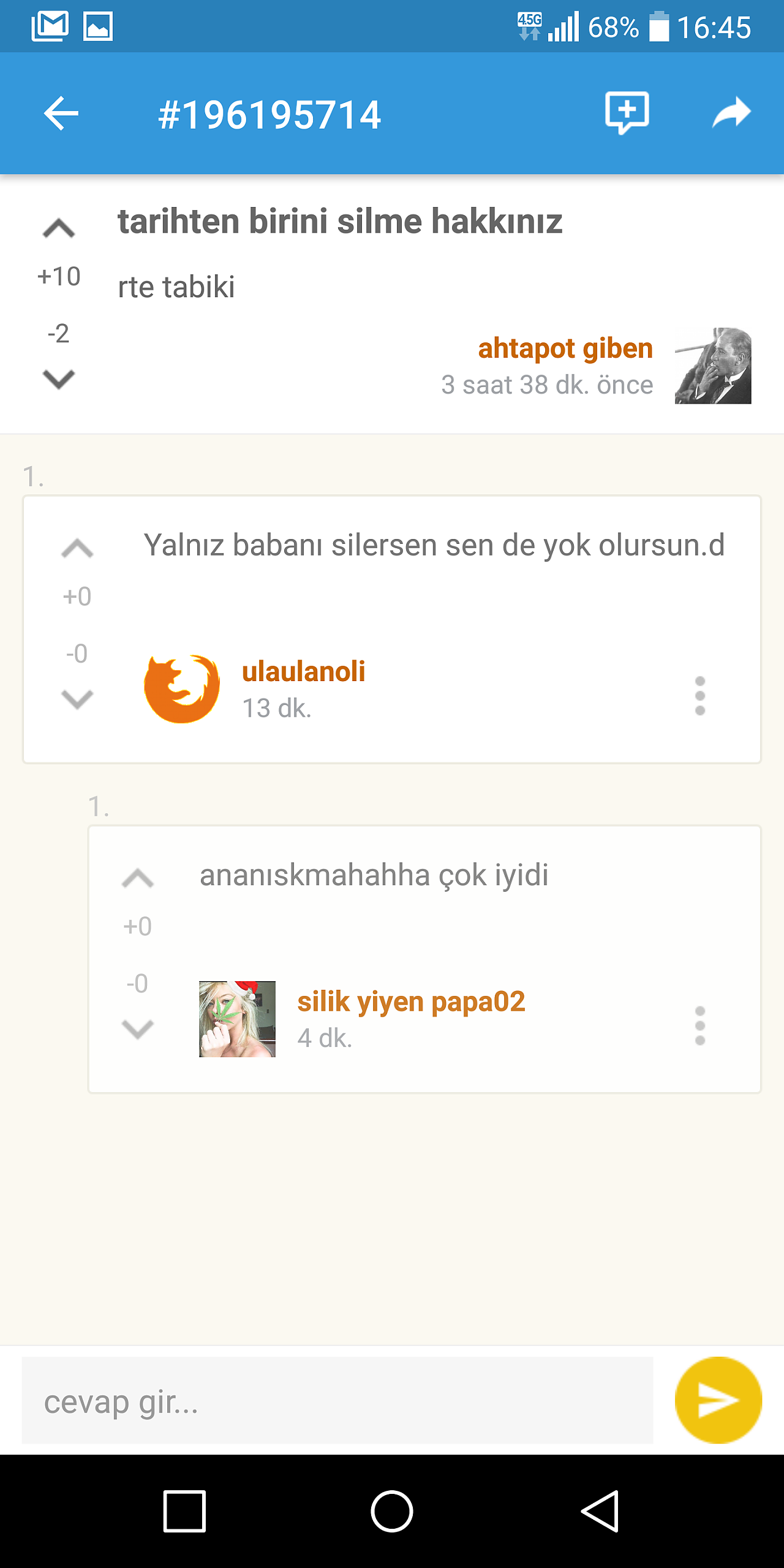Open the options menu on ulaulanoli's comment
784x1568 pixels.
click(x=700, y=696)
